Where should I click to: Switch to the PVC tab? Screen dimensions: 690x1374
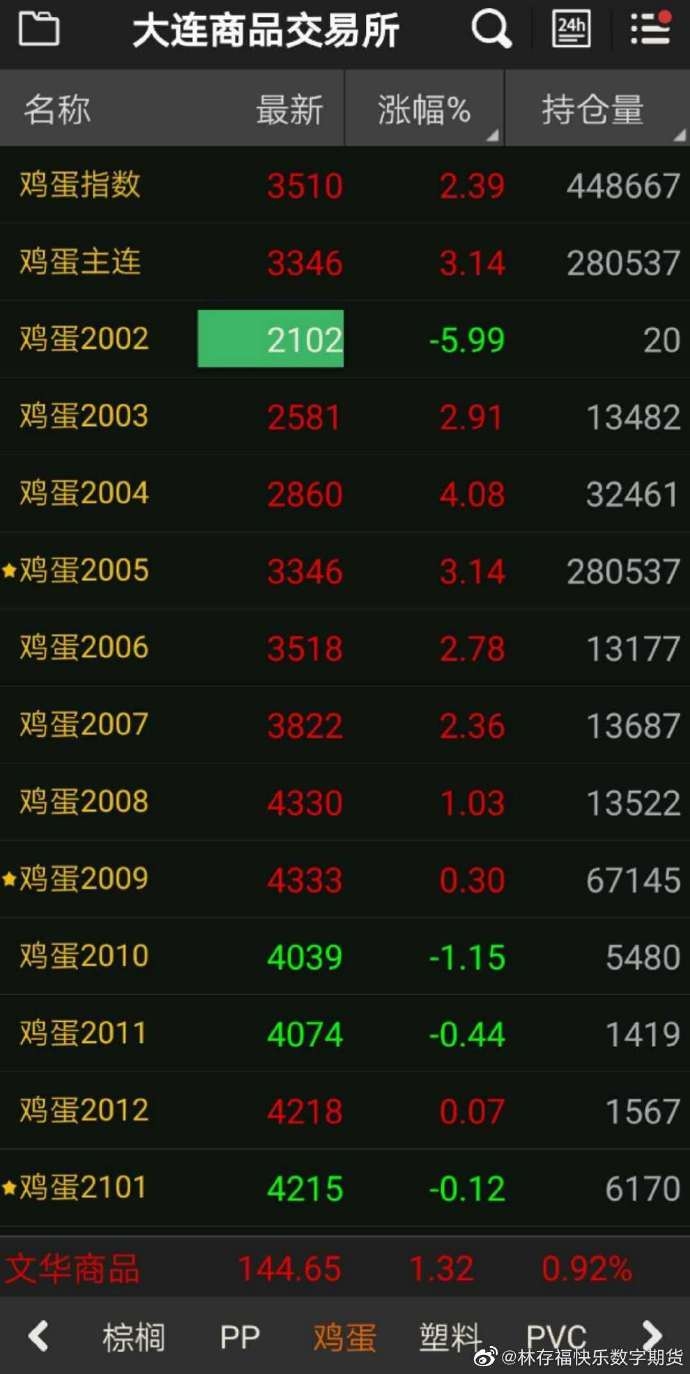click(x=556, y=1337)
